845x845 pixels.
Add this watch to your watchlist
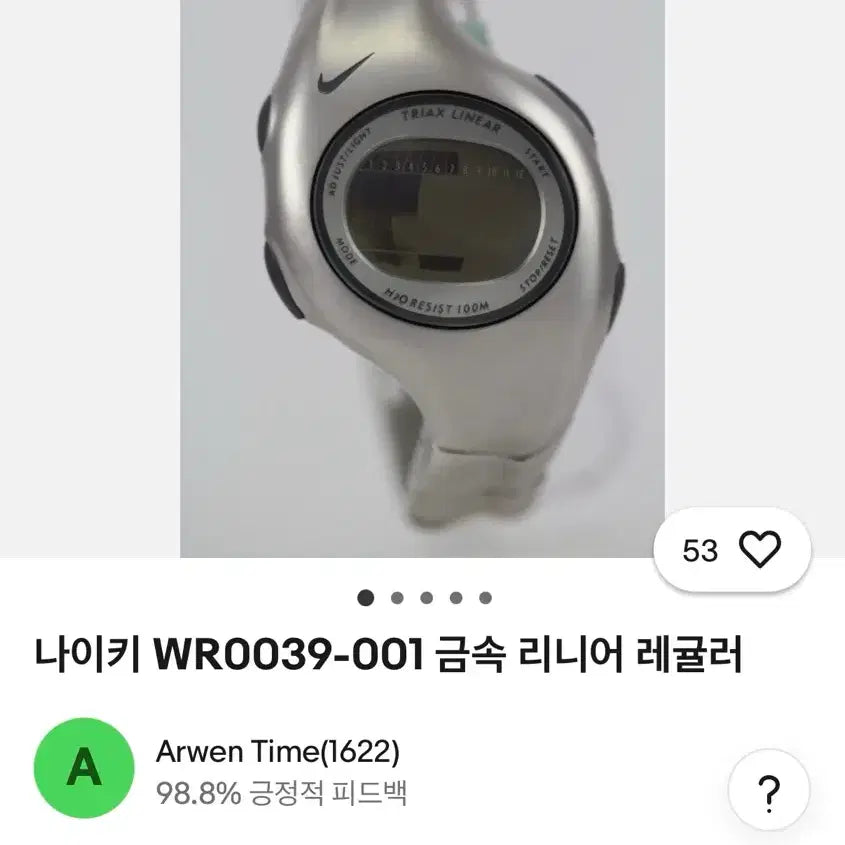pos(759,550)
